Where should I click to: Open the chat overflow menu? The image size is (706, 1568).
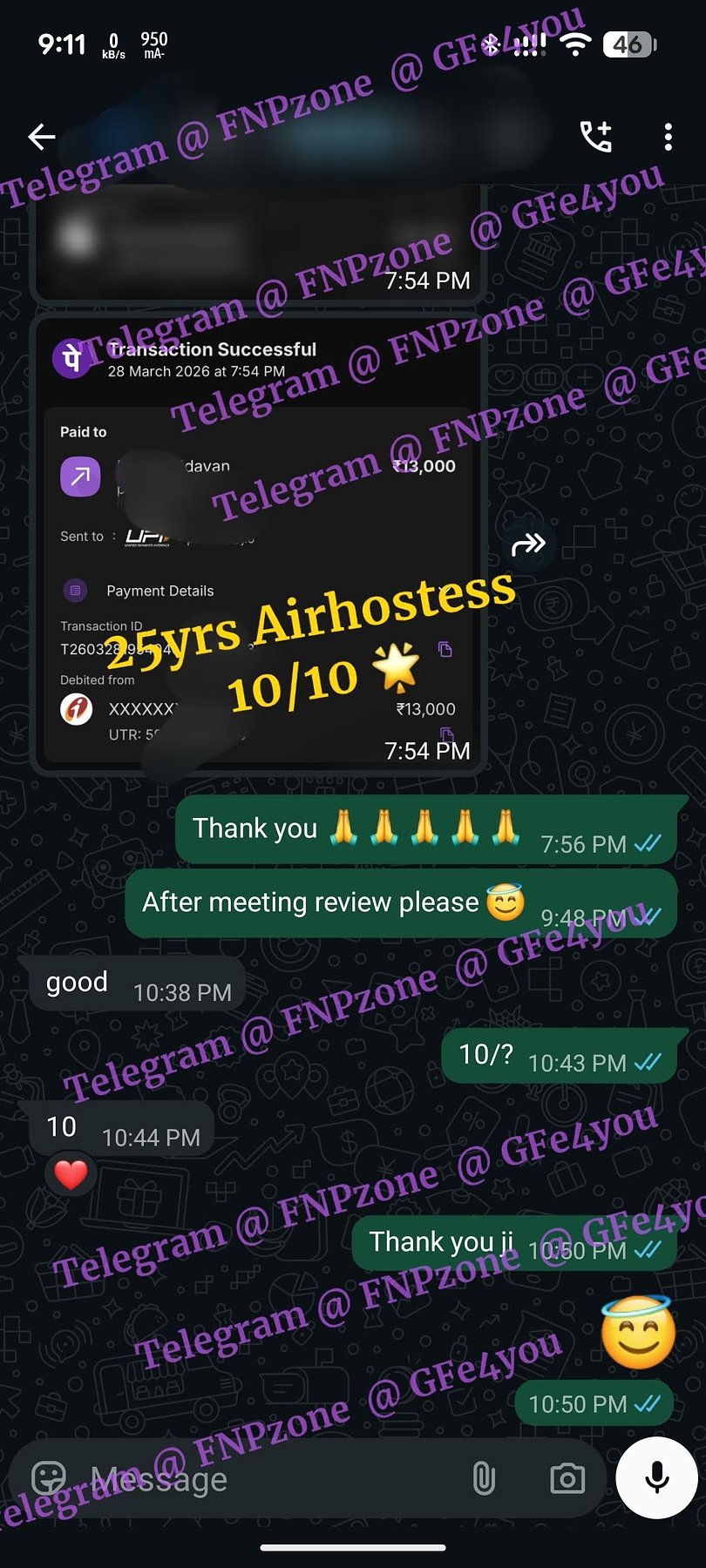pos(668,137)
